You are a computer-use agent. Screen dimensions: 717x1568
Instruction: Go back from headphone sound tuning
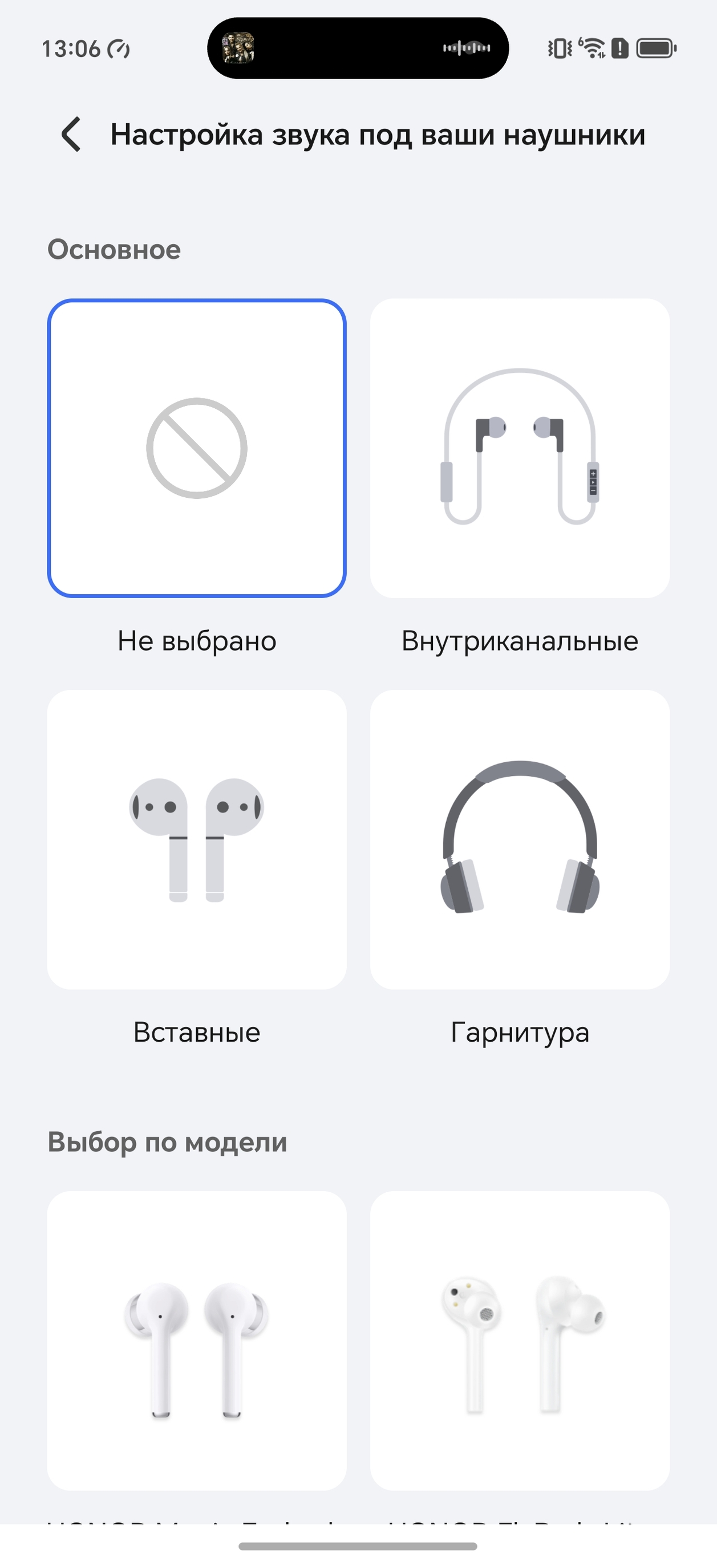(71, 135)
